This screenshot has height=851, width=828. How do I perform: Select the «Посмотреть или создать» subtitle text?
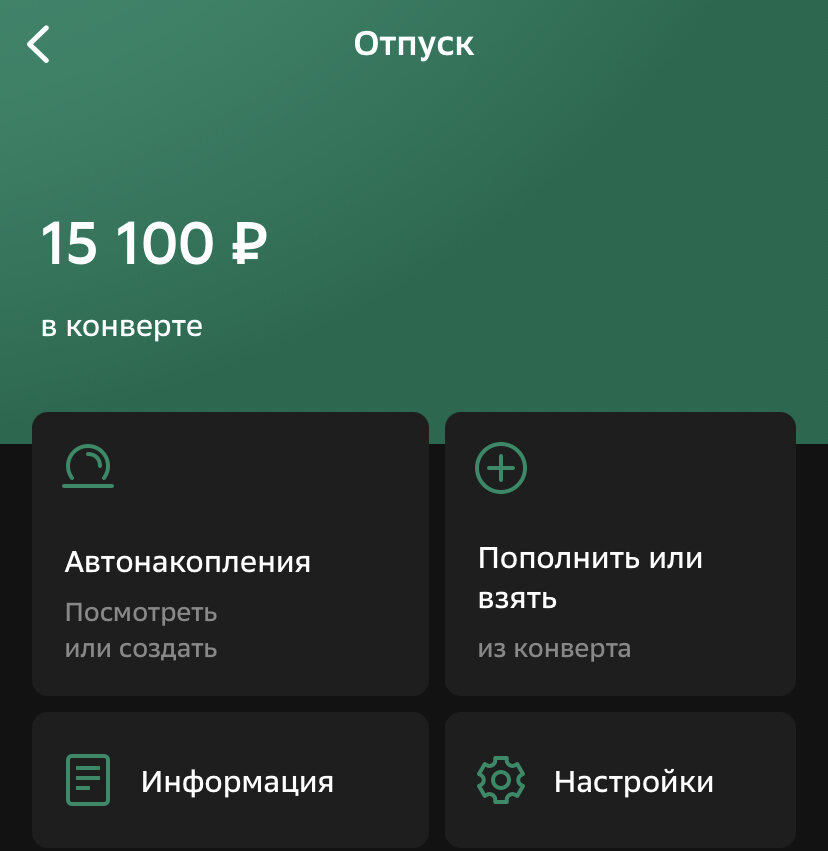[142, 630]
